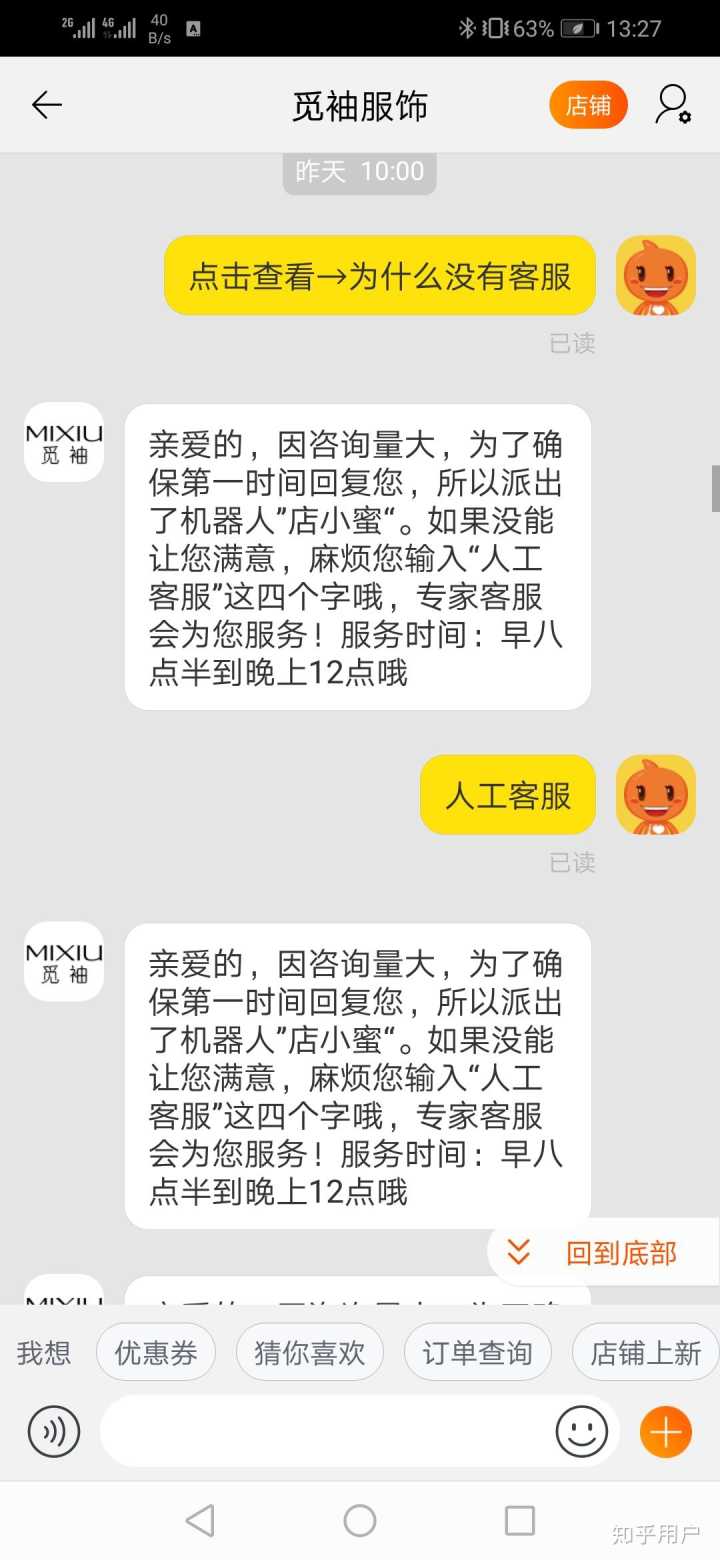Open the orange plus attachment menu
720x1560 pixels.
pyautogui.click(x=666, y=1432)
